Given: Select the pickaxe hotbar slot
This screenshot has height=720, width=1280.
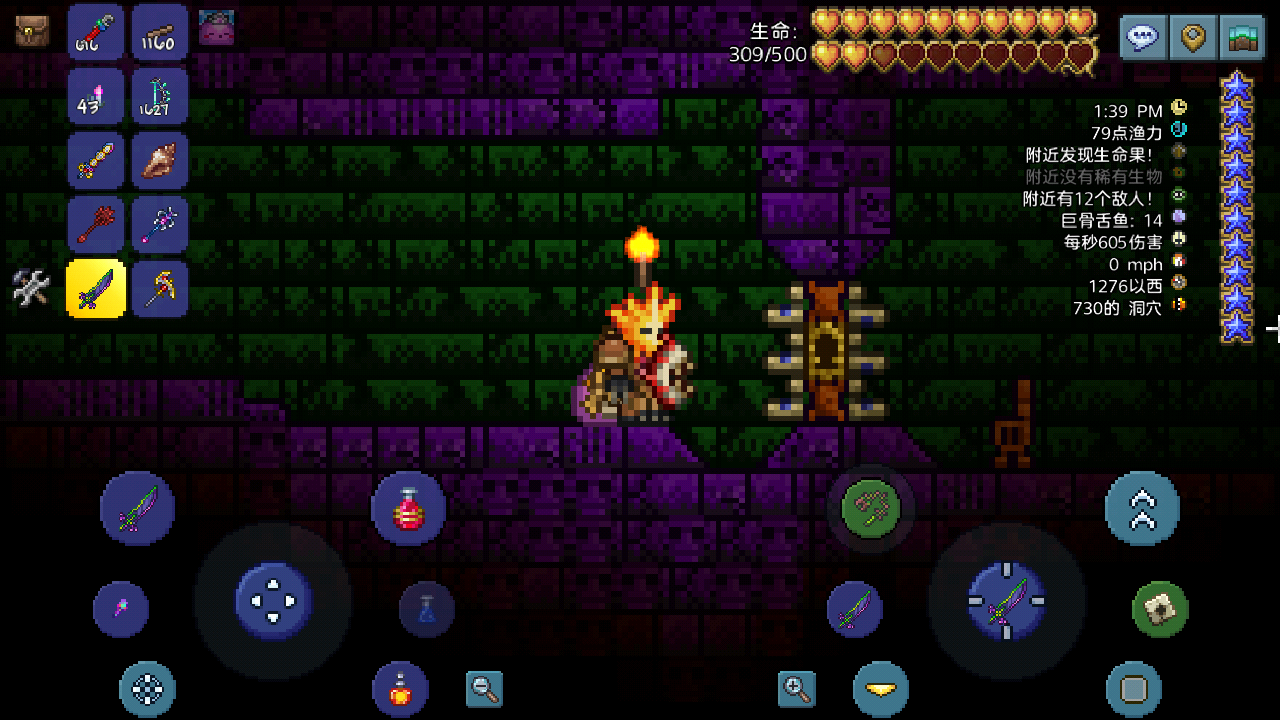Looking at the screenshot, I should coord(159,289).
